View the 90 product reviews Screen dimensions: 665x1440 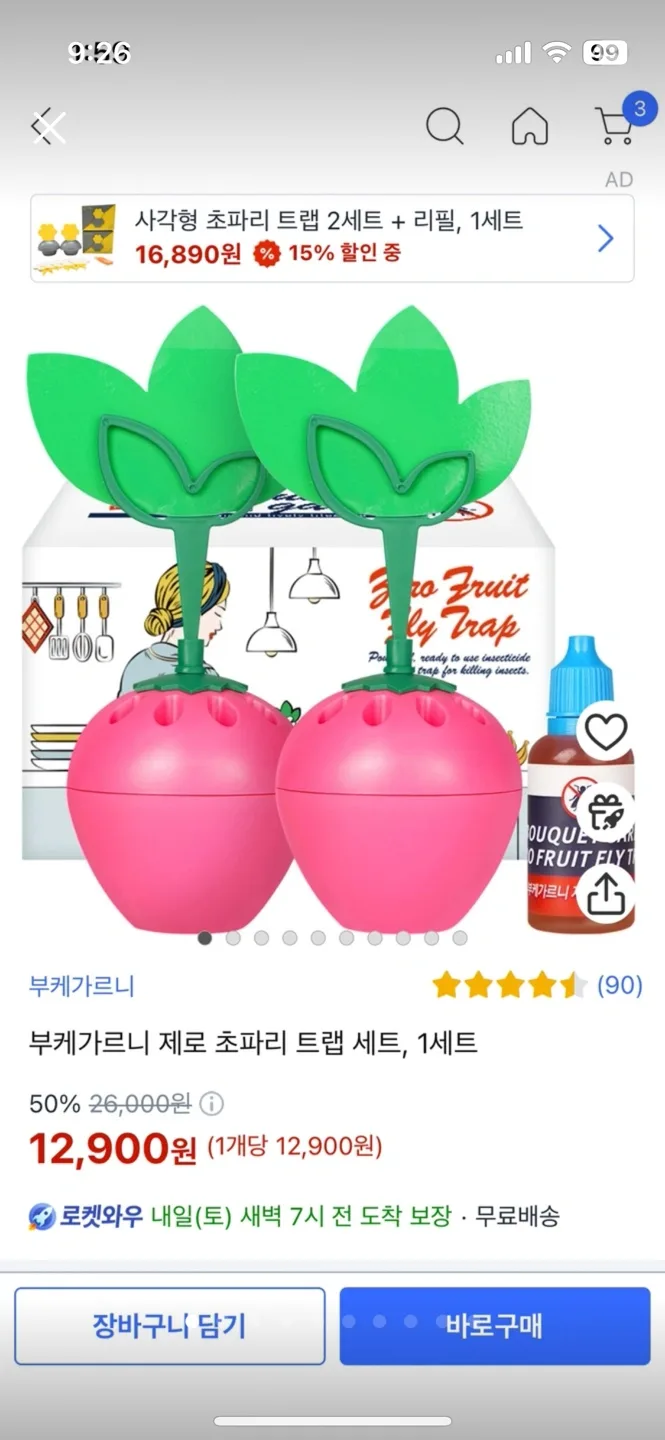(619, 986)
